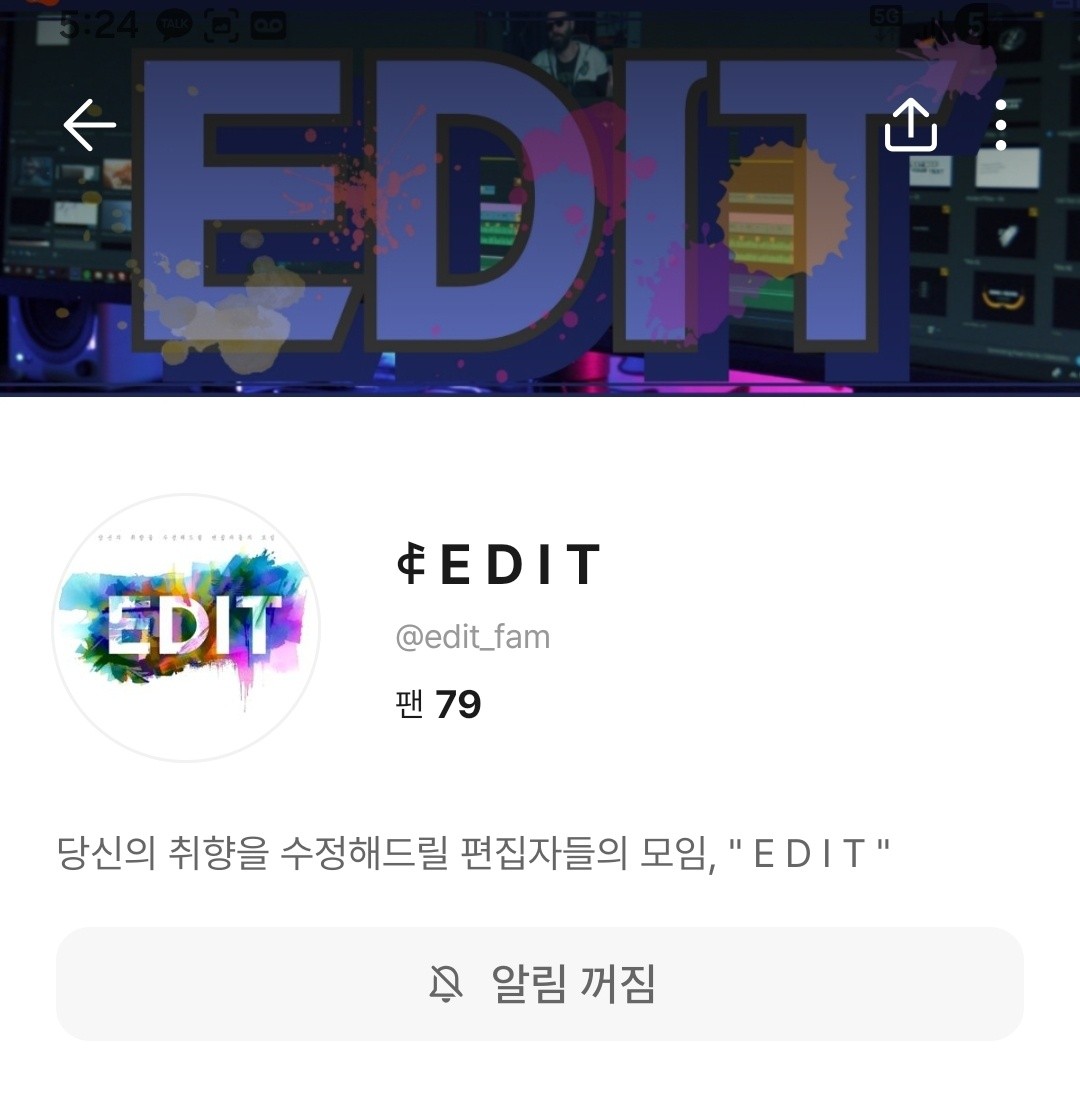Go back using the arrow icon
The height and width of the screenshot is (1095, 1080).
90,125
